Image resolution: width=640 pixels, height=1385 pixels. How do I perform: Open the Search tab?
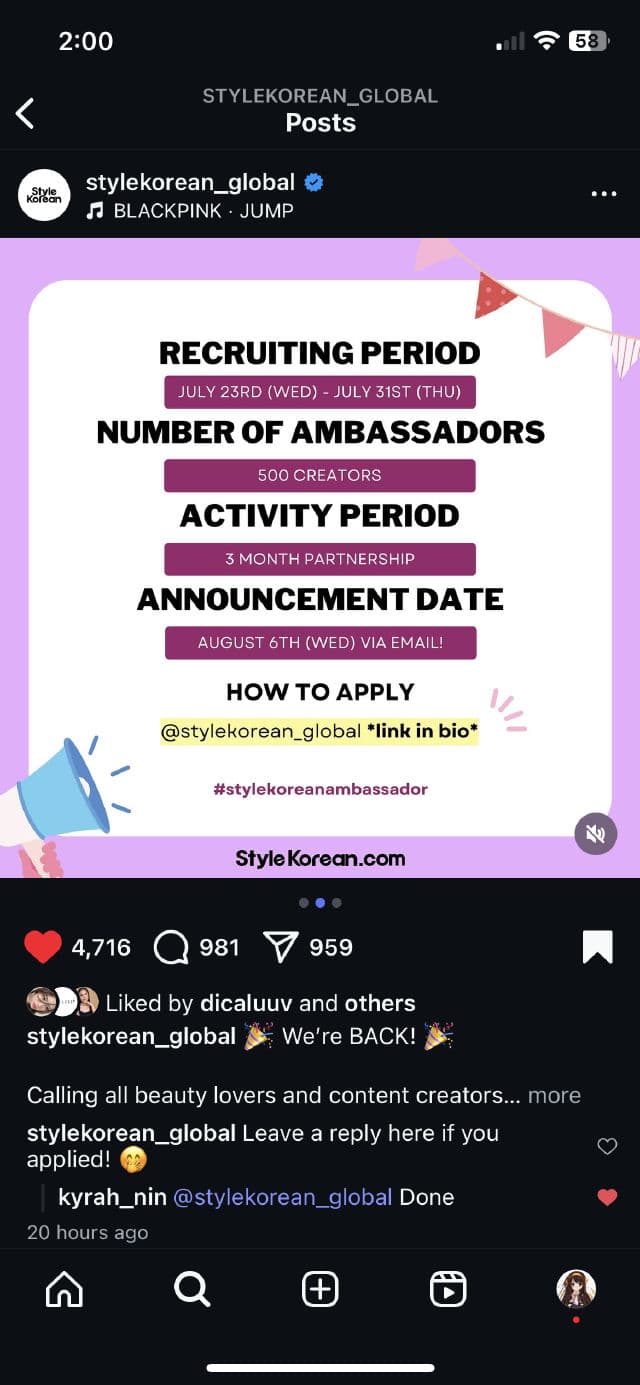click(x=192, y=1290)
